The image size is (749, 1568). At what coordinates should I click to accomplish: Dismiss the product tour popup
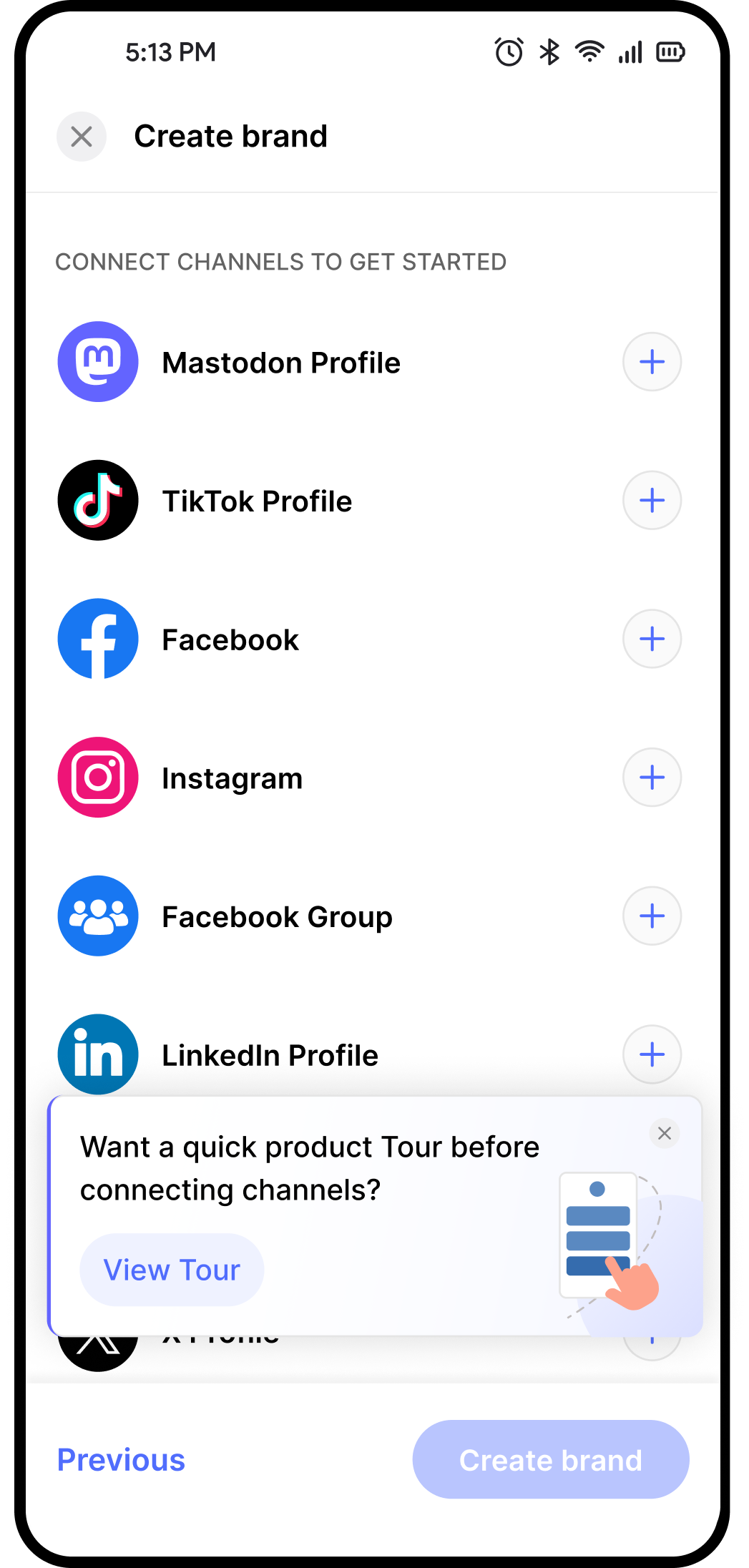(x=665, y=1133)
